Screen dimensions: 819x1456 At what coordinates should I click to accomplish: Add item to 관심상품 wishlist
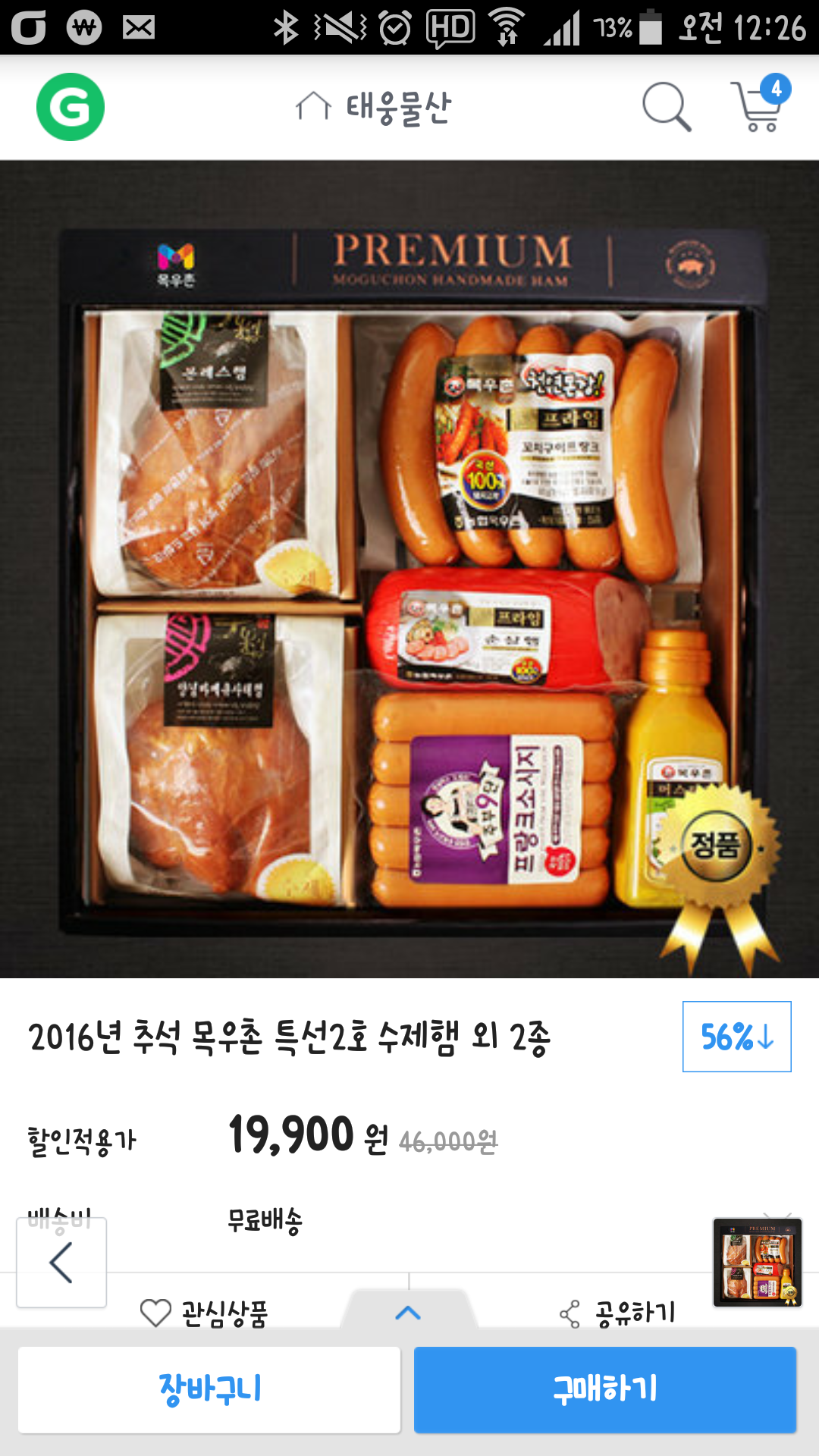point(205,1313)
